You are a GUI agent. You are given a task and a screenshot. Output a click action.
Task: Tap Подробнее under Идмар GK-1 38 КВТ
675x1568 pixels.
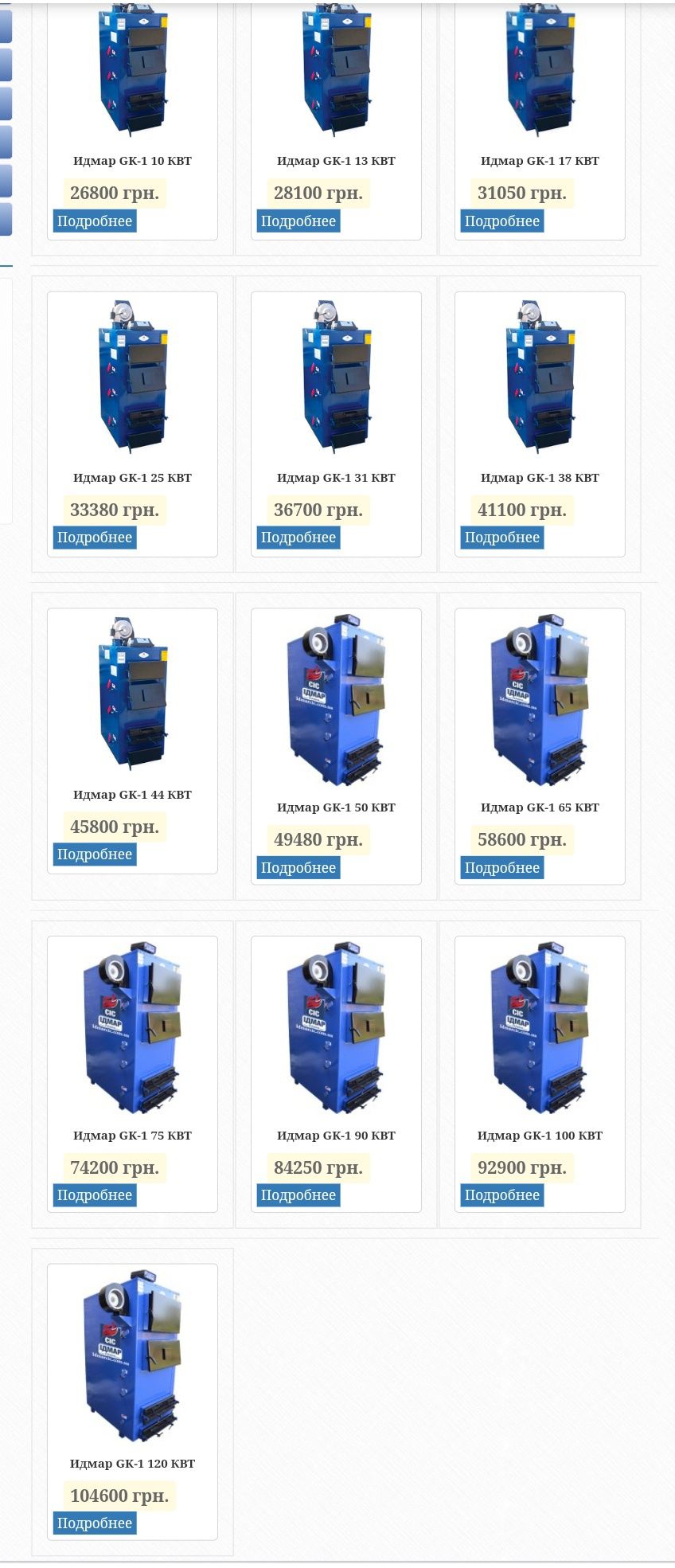click(502, 538)
